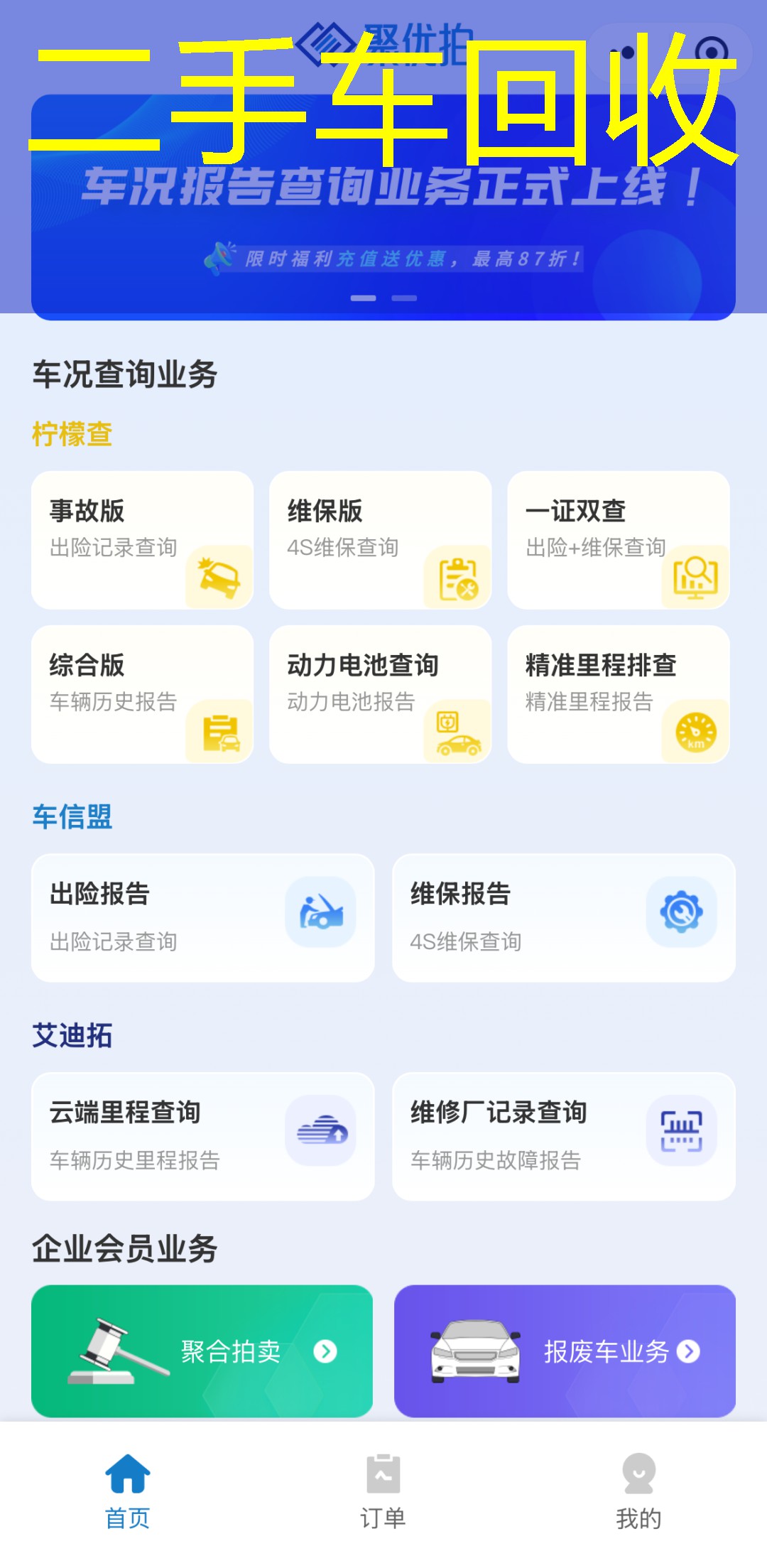Open 车信盟 维保报告 card
The height and width of the screenshot is (1568, 767).
(x=563, y=918)
